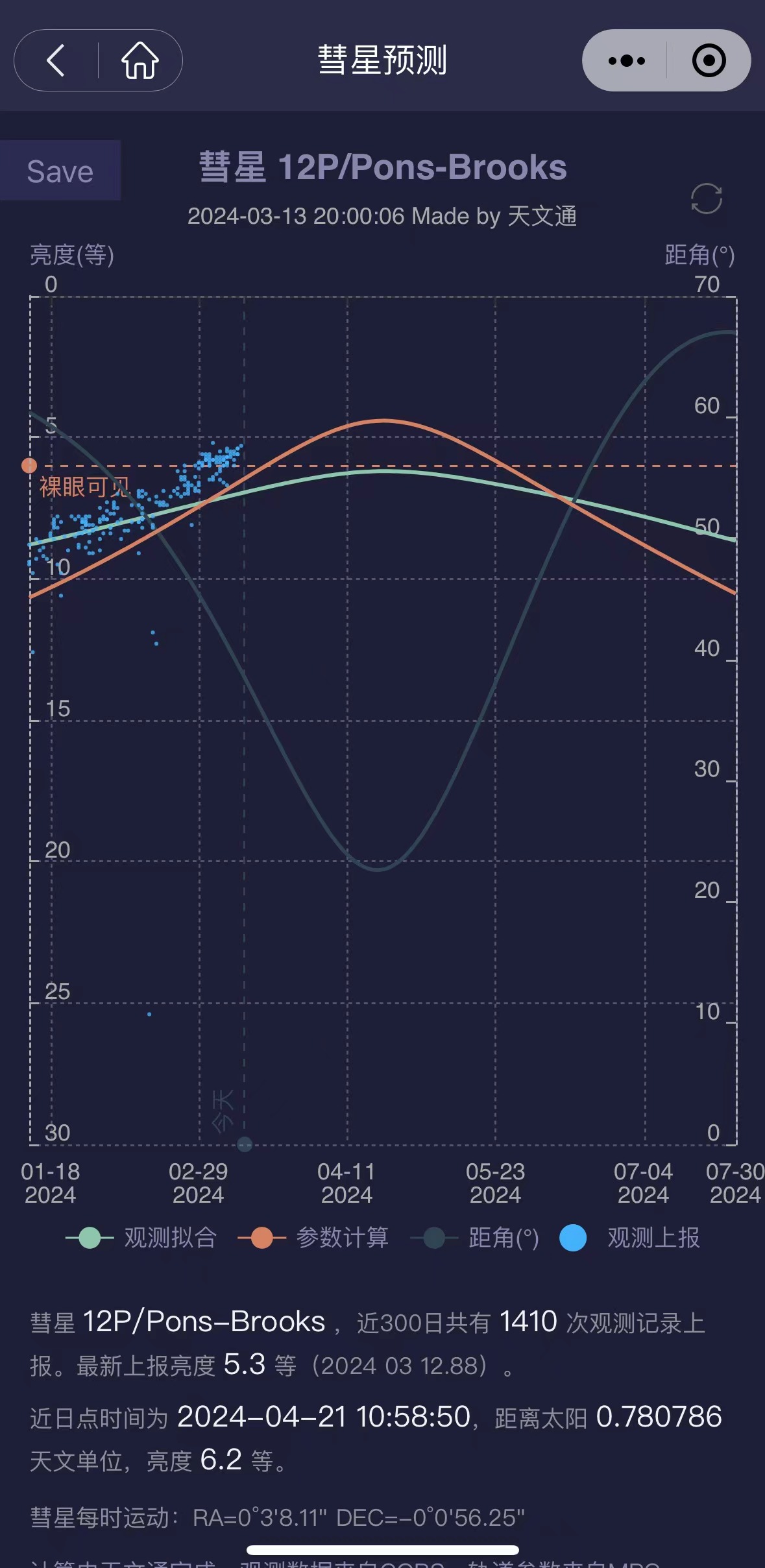Return to the mini program home
The width and height of the screenshot is (765, 1568).
tap(140, 61)
